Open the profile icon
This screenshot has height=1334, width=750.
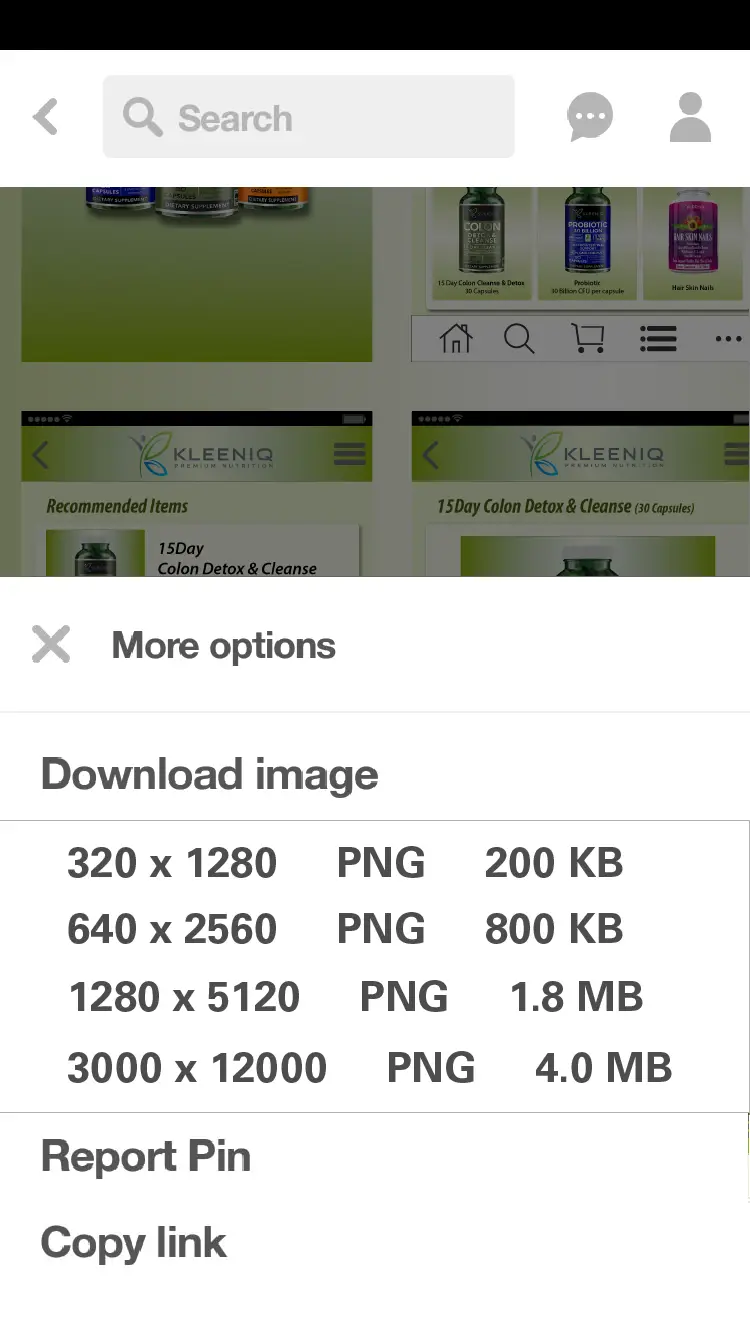690,117
